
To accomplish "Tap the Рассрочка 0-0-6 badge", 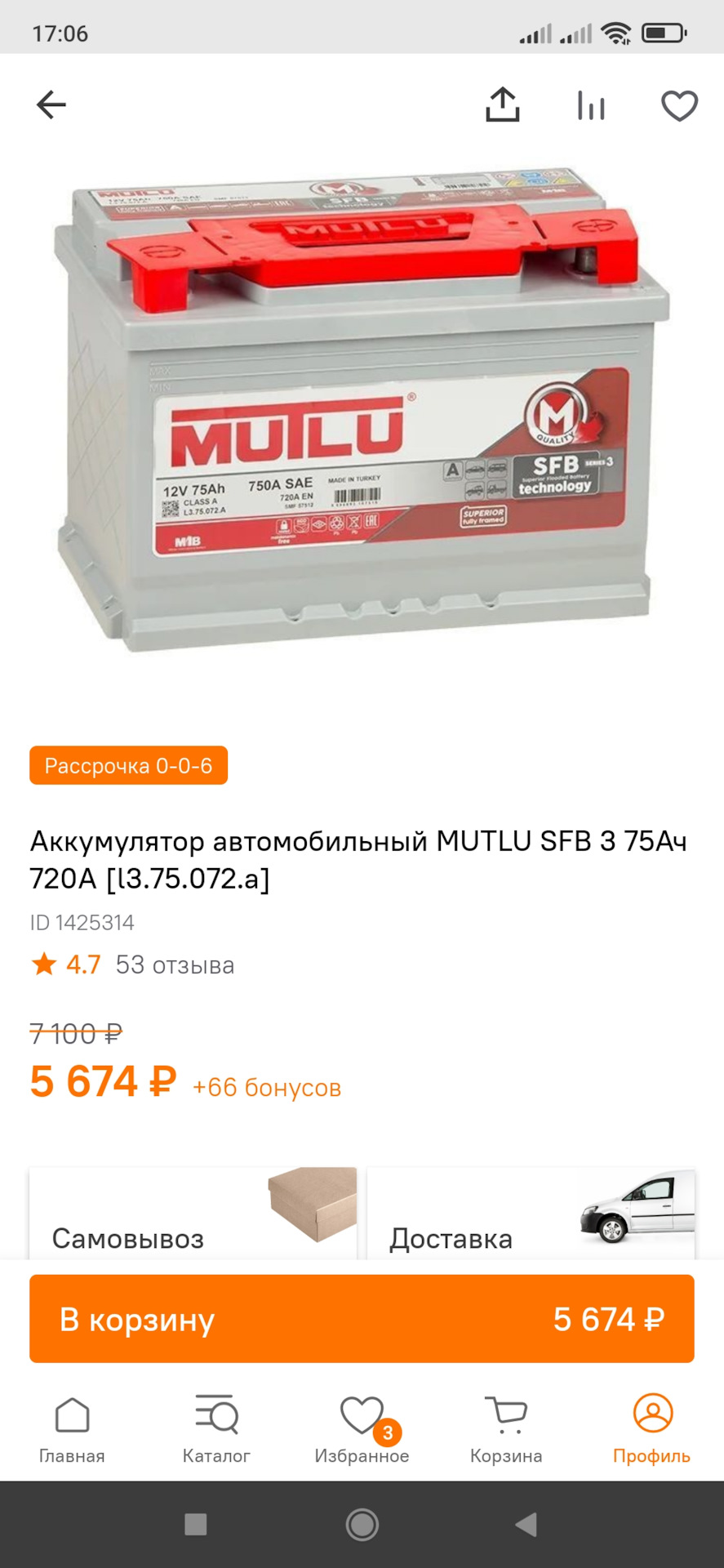I will pyautogui.click(x=128, y=765).
